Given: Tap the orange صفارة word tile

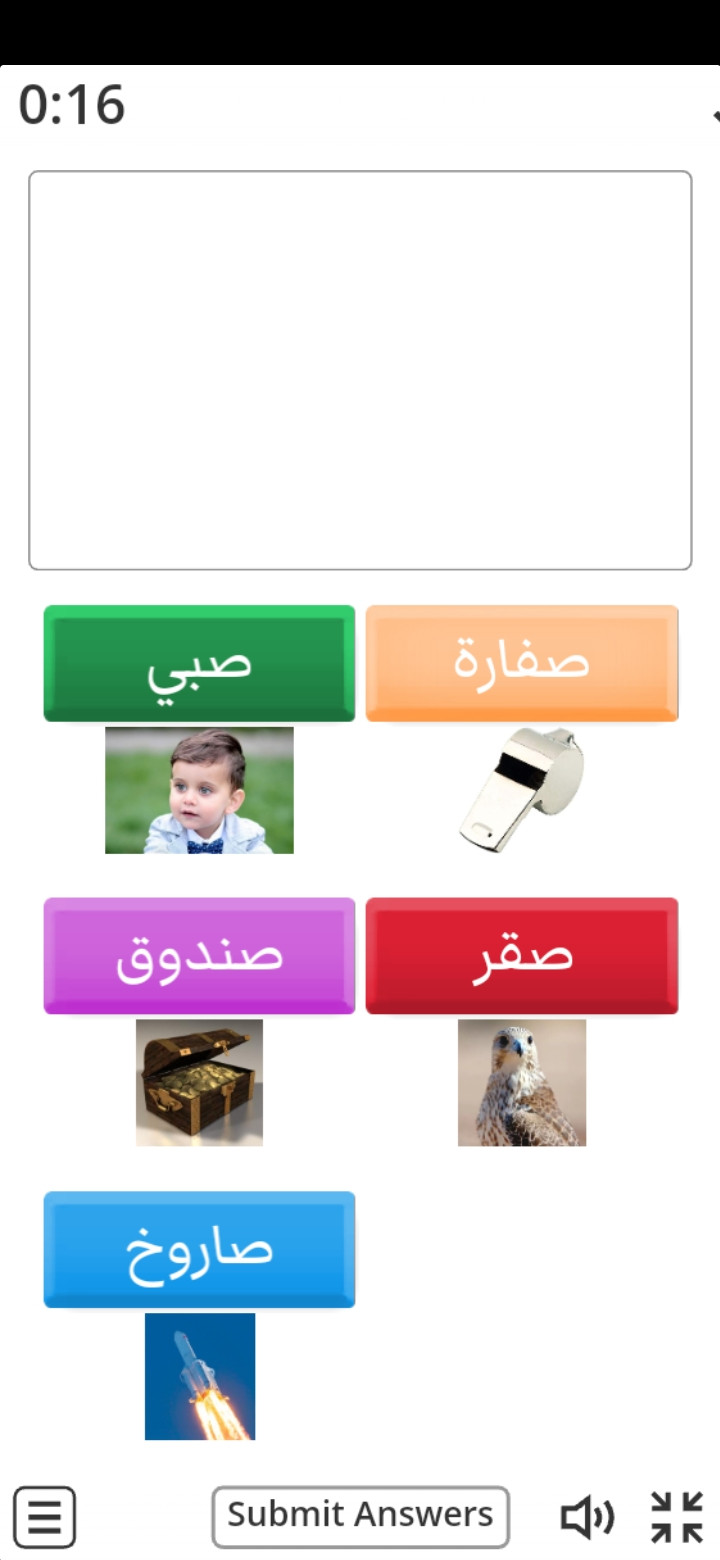Looking at the screenshot, I should (521, 663).
